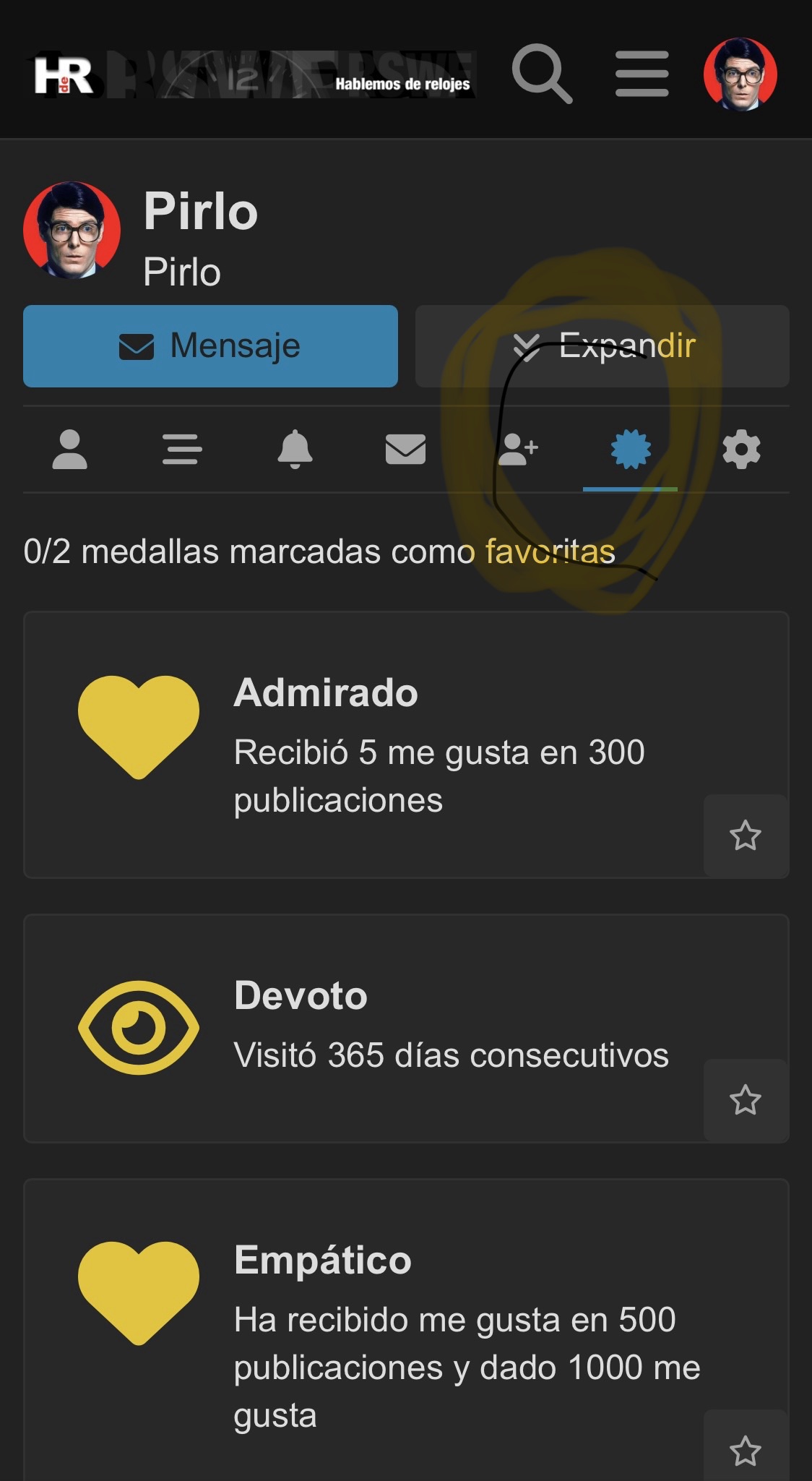Screen dimensions: 812x1481
Task: Open the hamburger menu
Action: click(642, 74)
